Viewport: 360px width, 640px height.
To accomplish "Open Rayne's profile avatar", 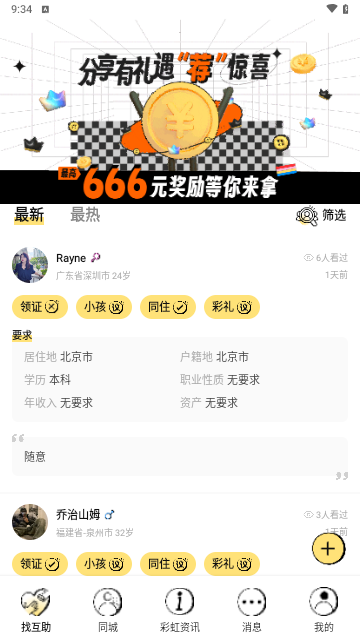I will coord(30,265).
